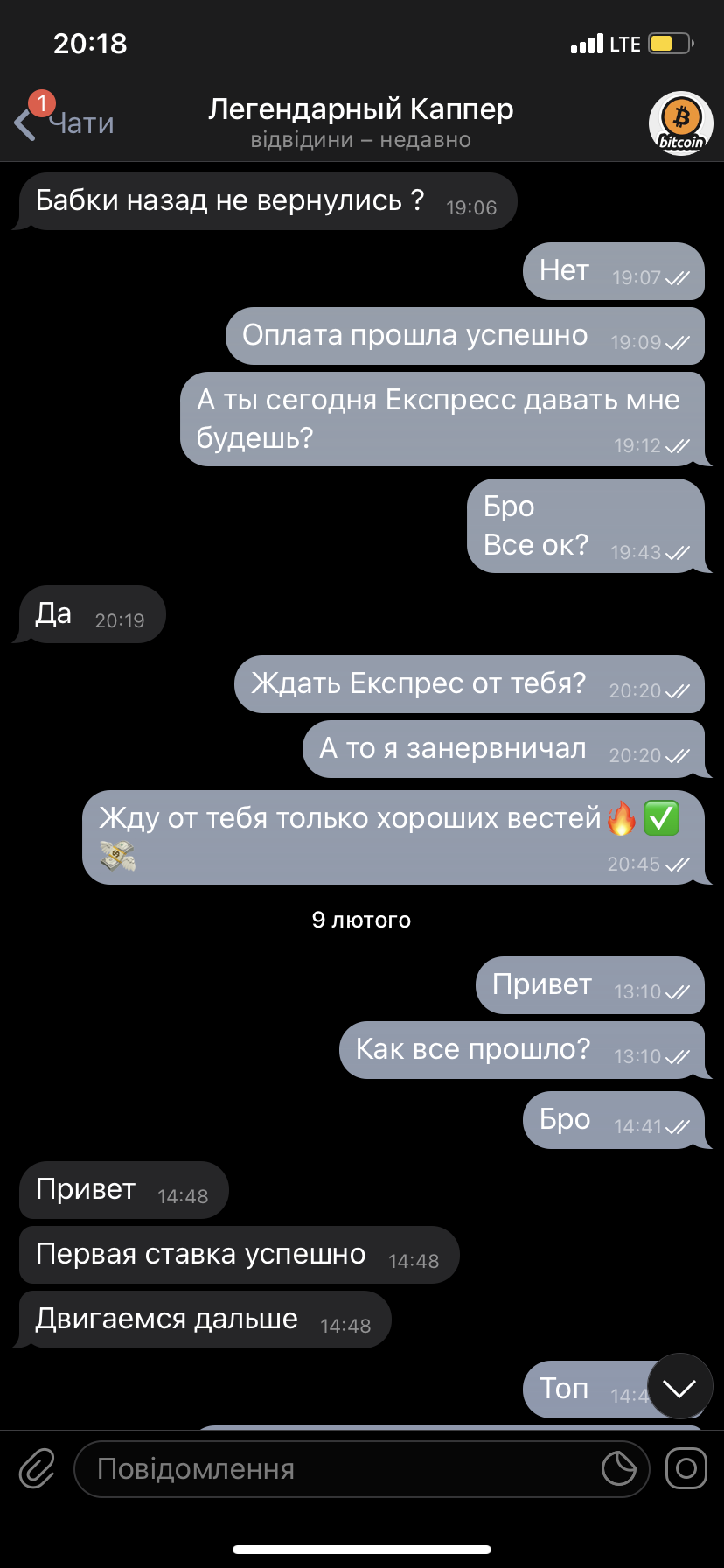The width and height of the screenshot is (724, 1568).
Task: Go back to the Чати list
Action: [65, 123]
